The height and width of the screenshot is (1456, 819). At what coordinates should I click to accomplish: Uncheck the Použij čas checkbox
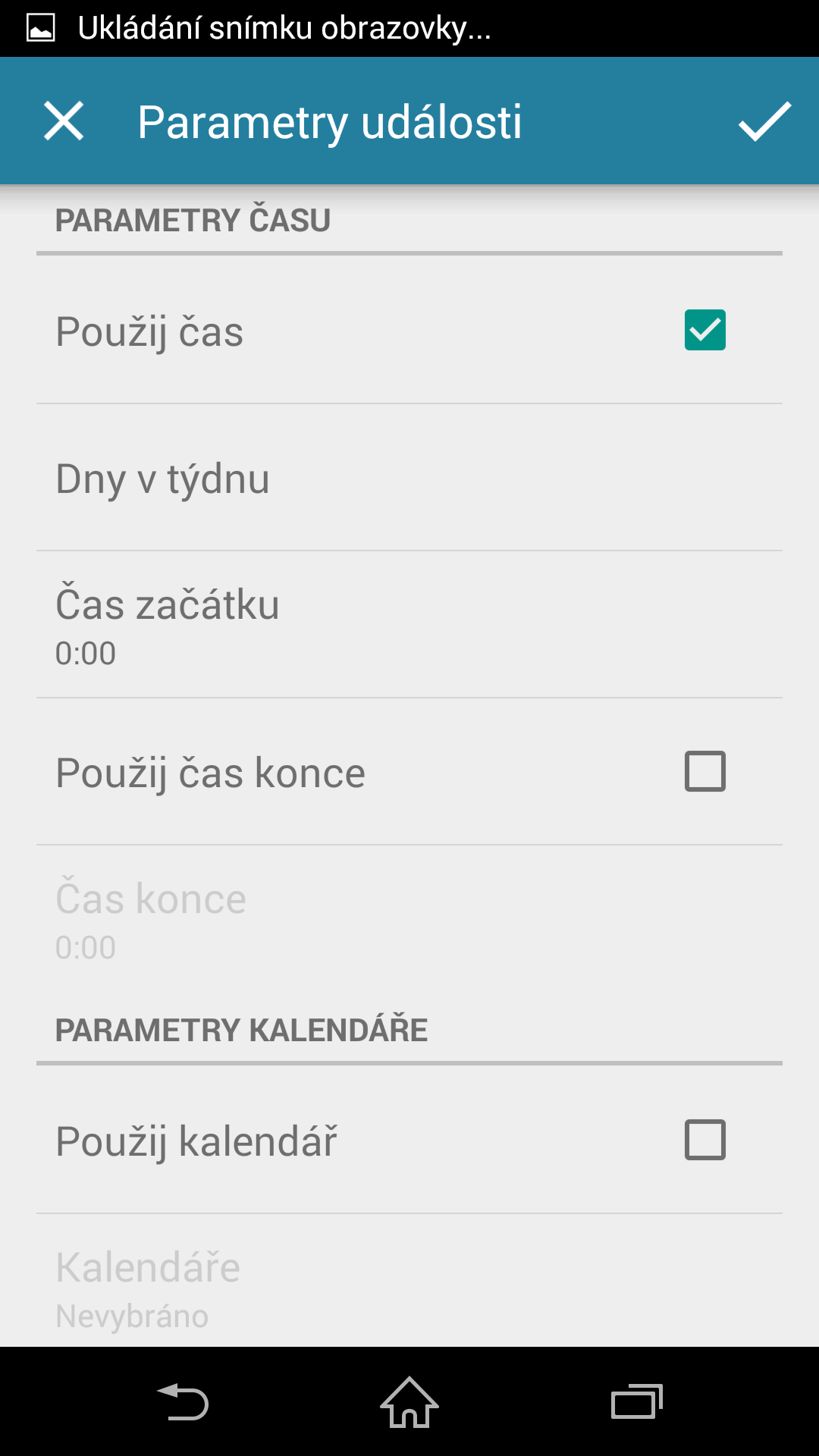[x=705, y=330]
